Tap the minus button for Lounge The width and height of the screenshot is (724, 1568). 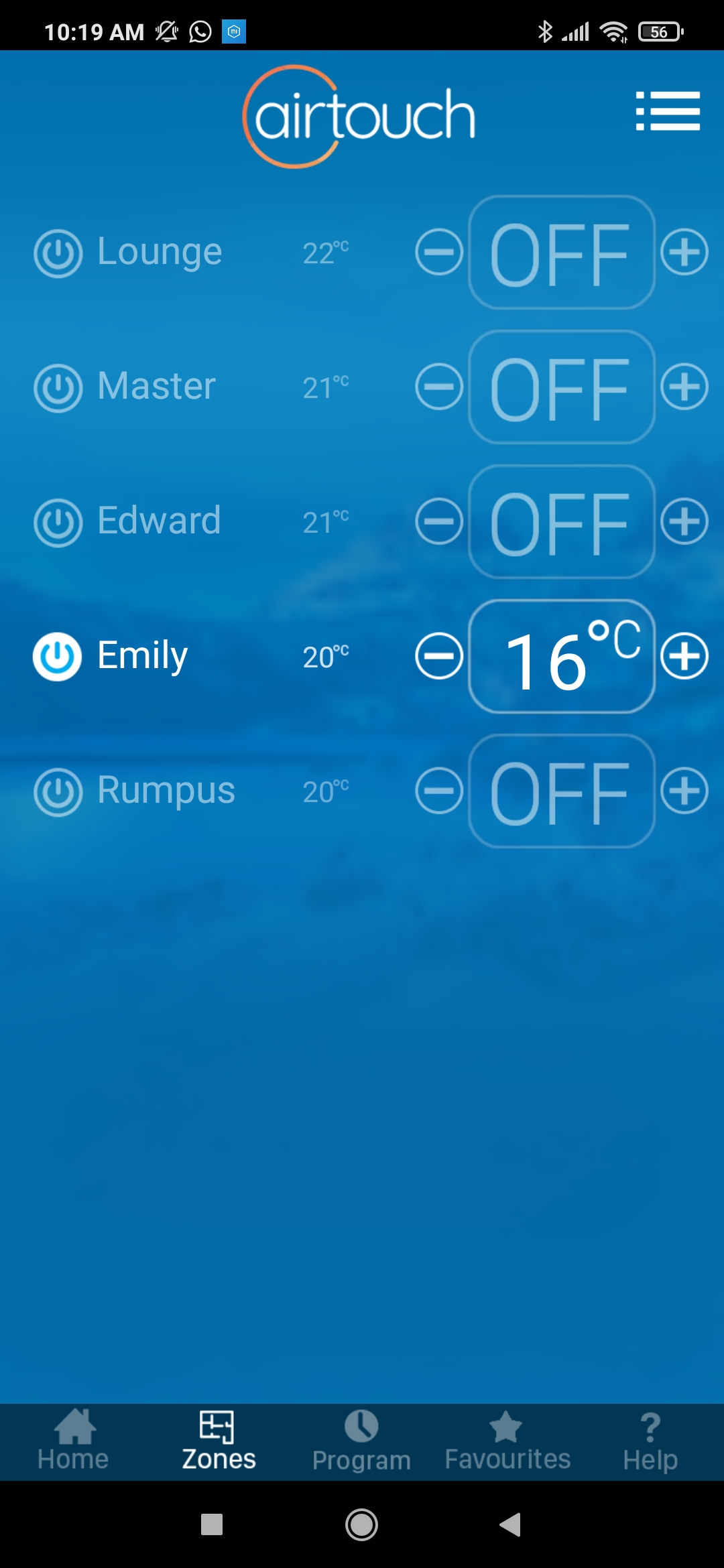pos(439,253)
